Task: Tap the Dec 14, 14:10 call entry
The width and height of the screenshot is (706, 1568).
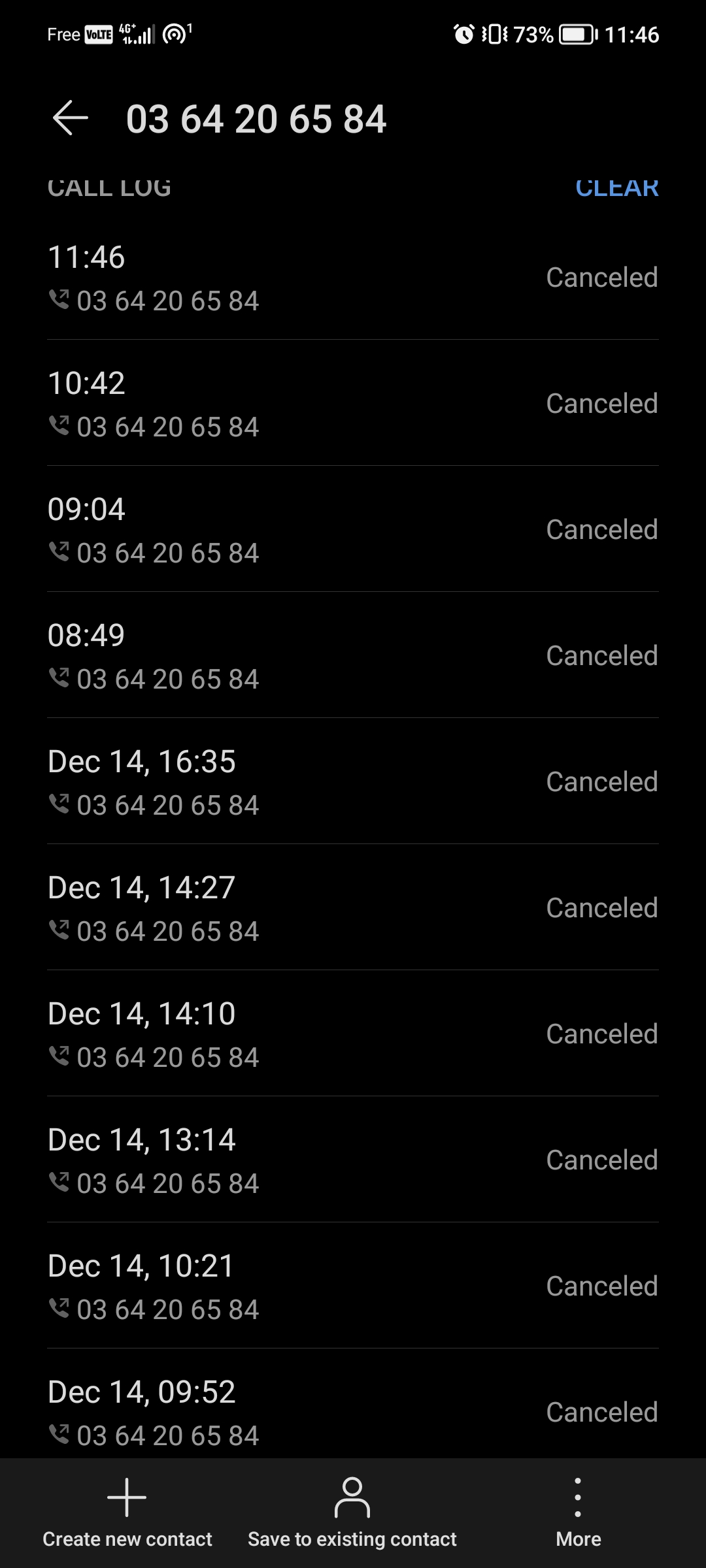Action: [x=353, y=1034]
